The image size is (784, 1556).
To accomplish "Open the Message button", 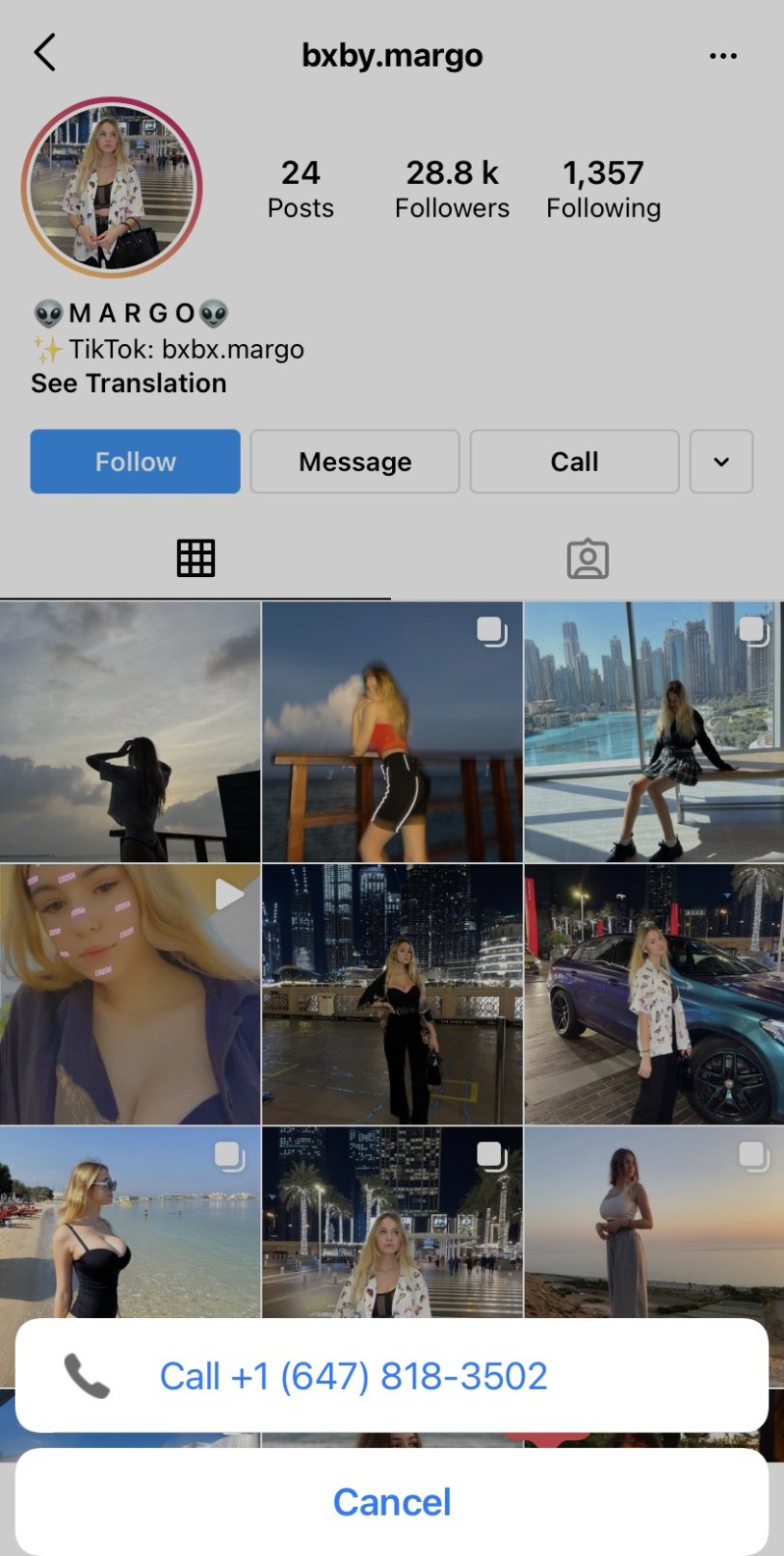I will click(354, 462).
